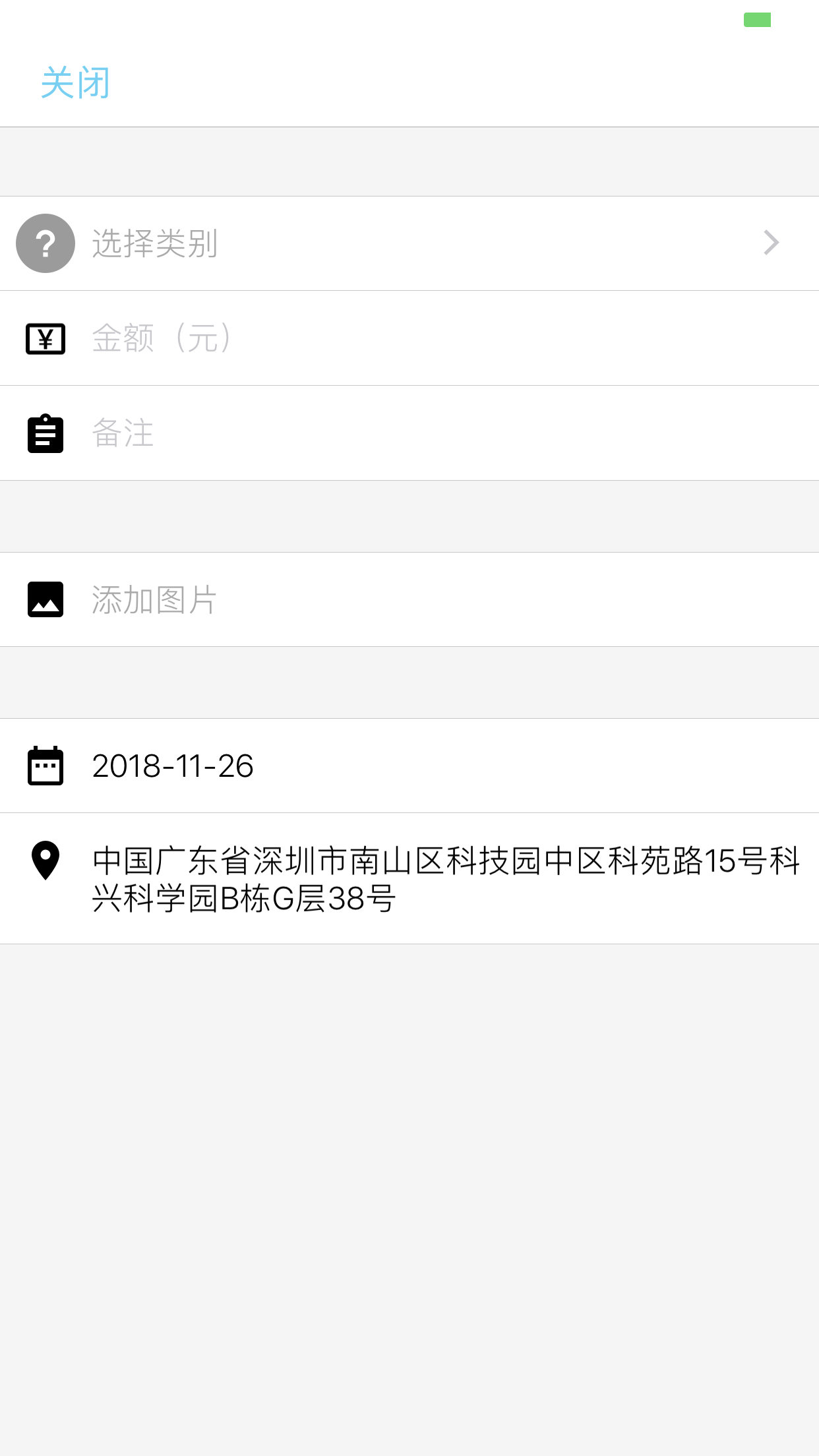Select 添加图片 to attach a picture
Screen dimensions: 819x1456
(409, 599)
